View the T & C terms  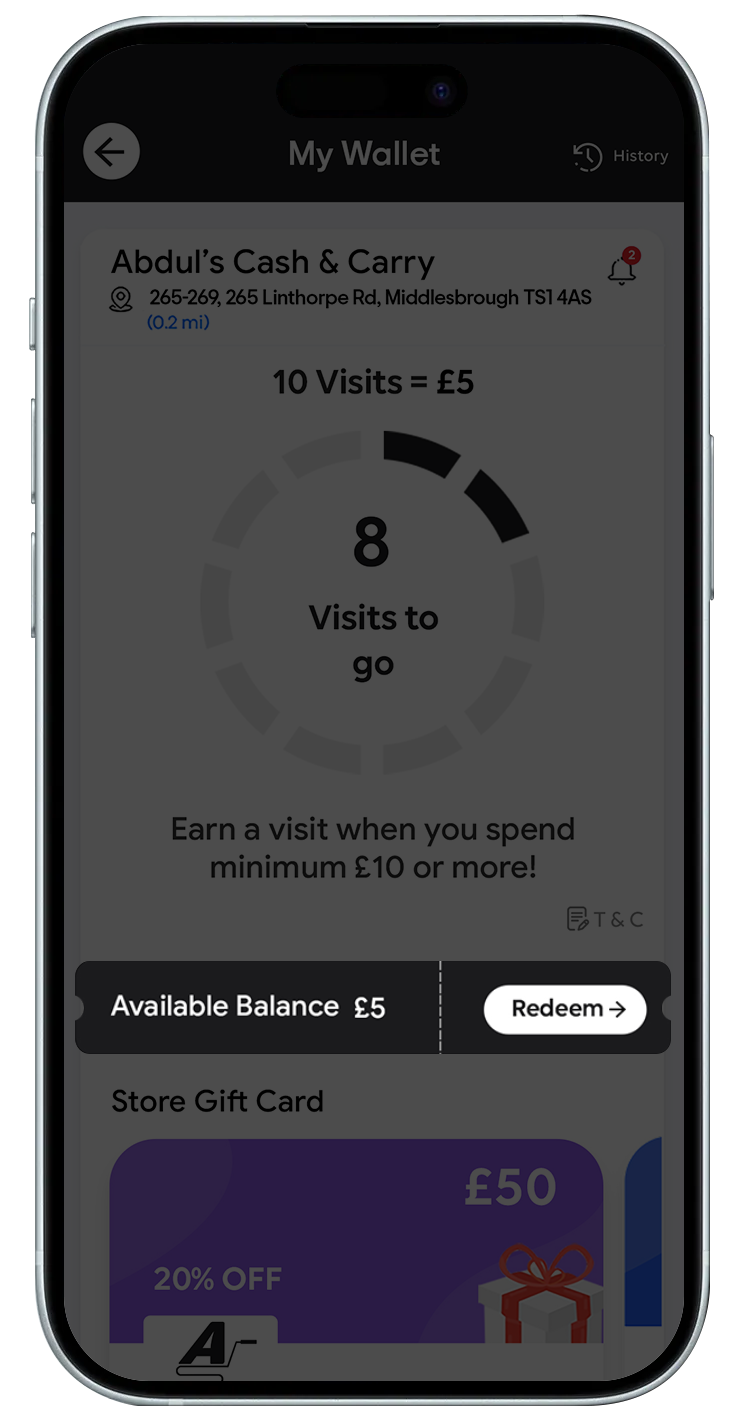605,919
